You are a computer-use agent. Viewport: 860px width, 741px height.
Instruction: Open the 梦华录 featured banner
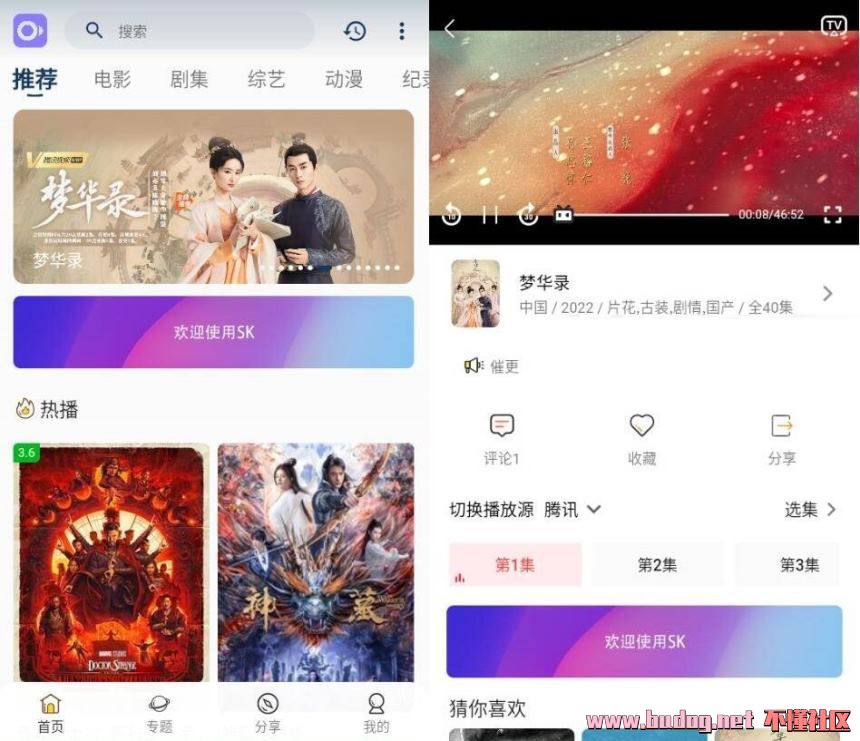[213, 196]
